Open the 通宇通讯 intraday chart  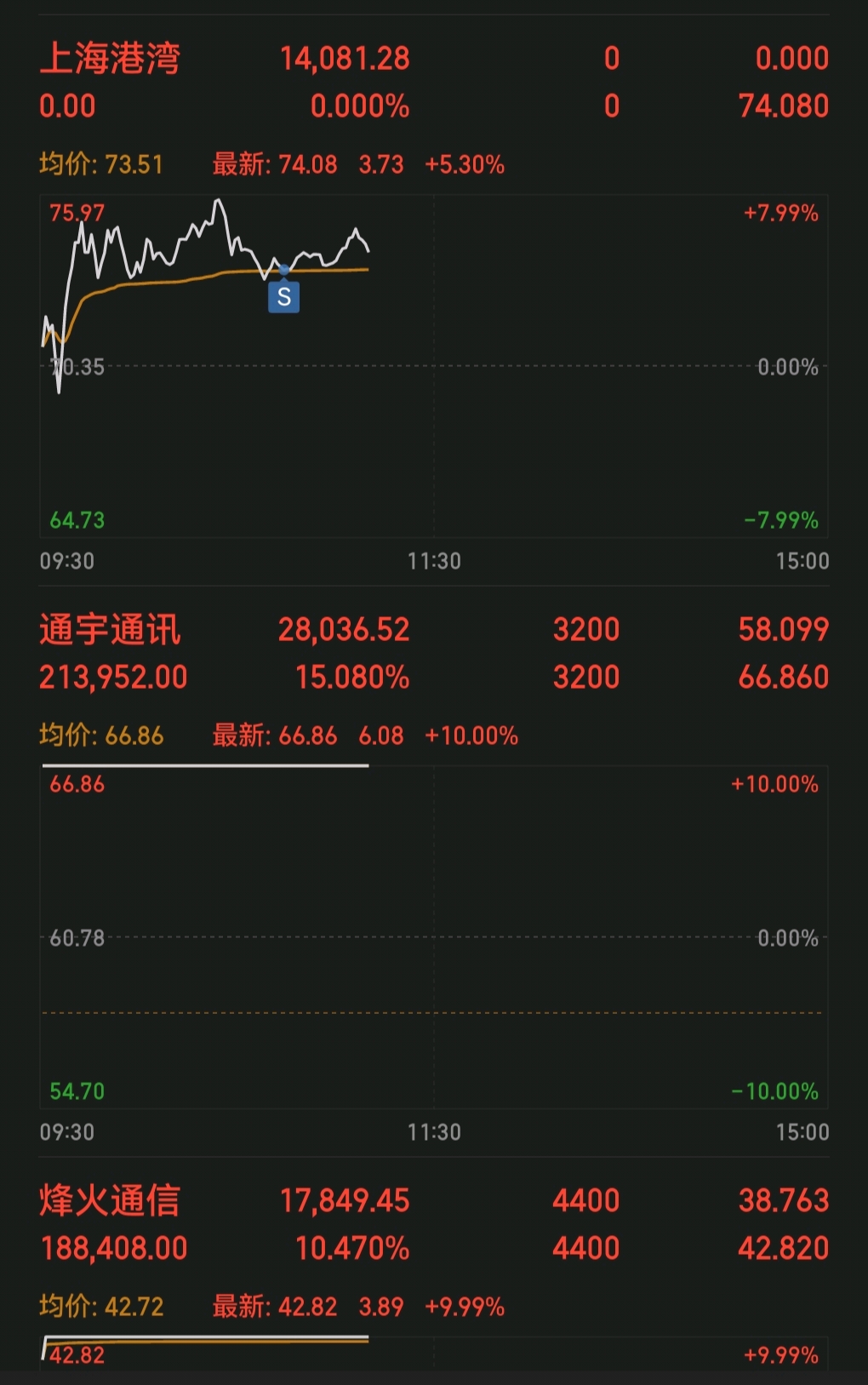[x=434, y=937]
